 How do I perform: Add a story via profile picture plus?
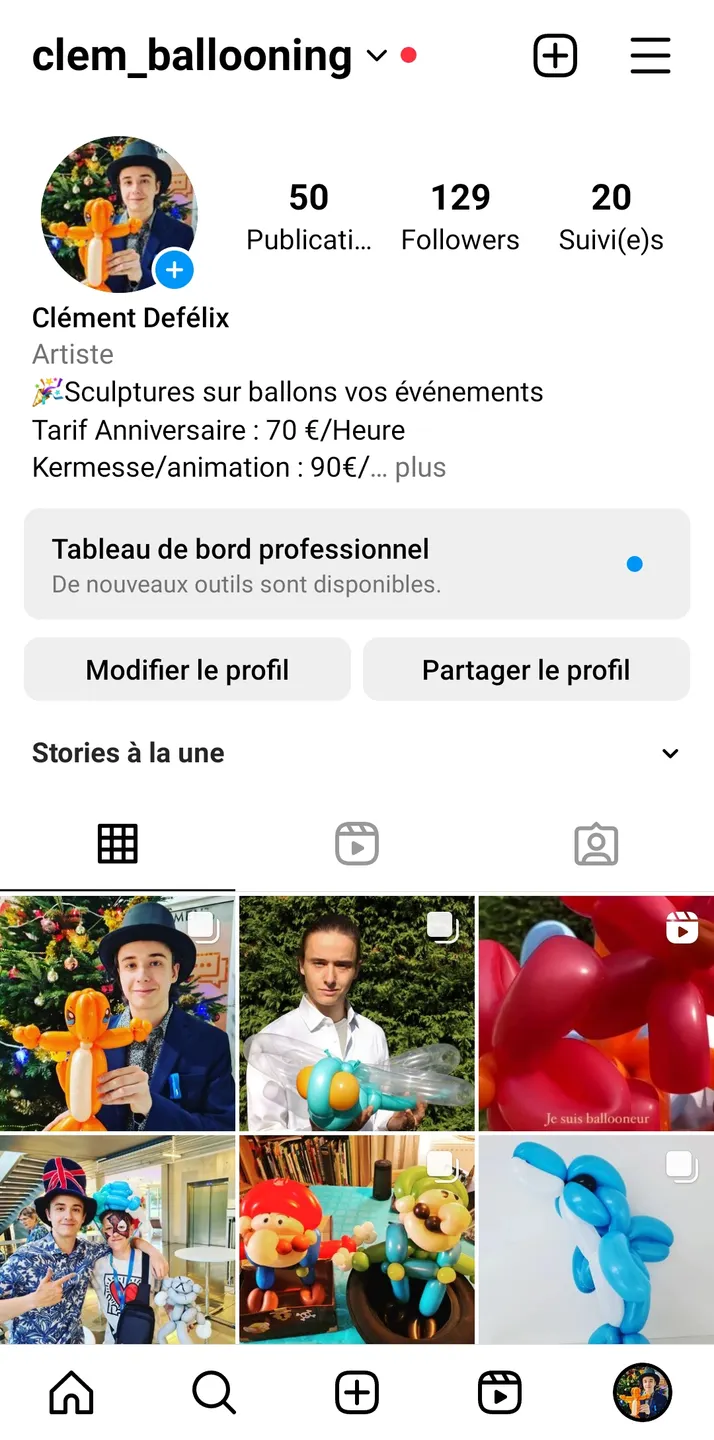pos(175,269)
